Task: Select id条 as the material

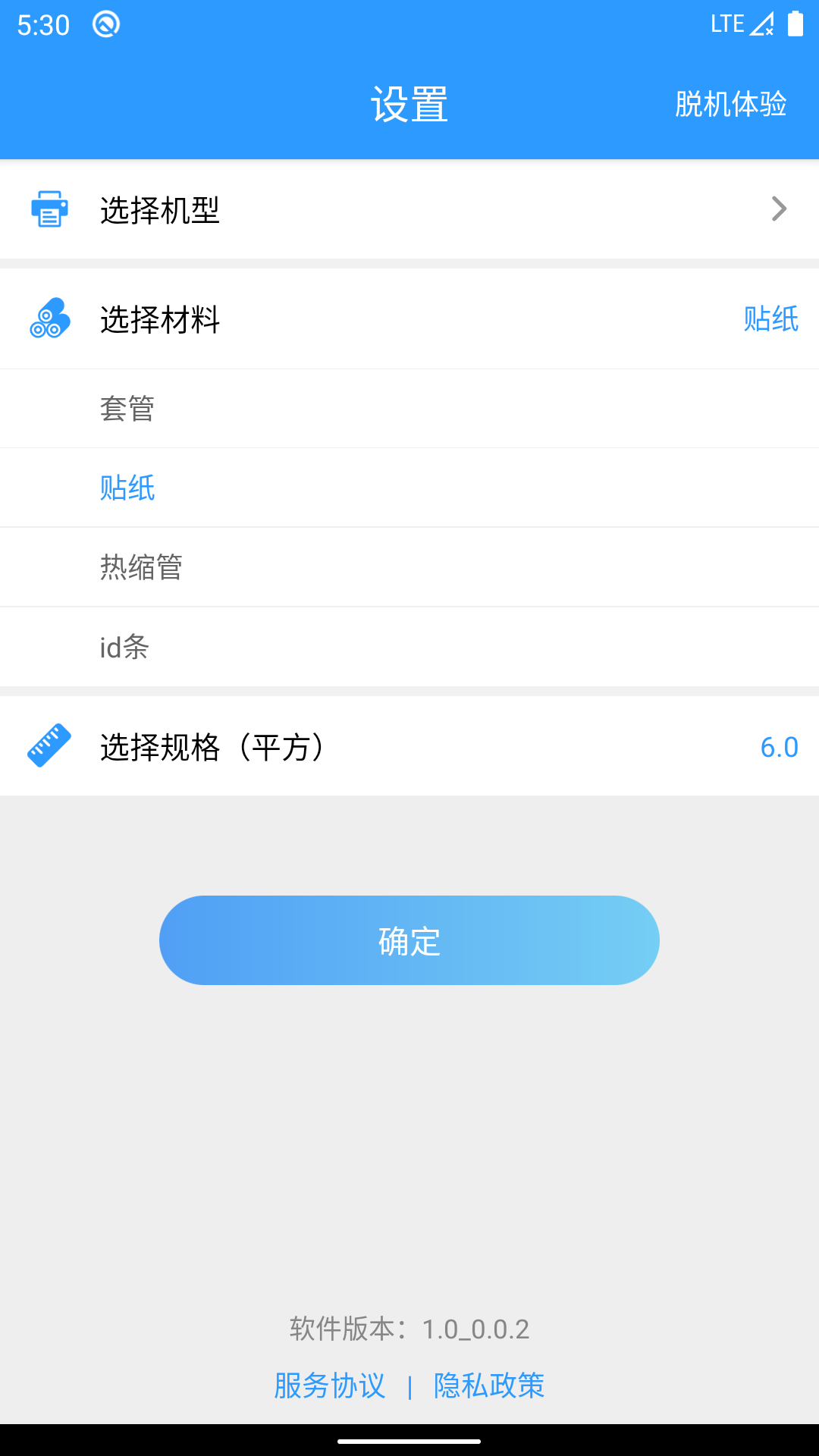Action: coord(126,647)
